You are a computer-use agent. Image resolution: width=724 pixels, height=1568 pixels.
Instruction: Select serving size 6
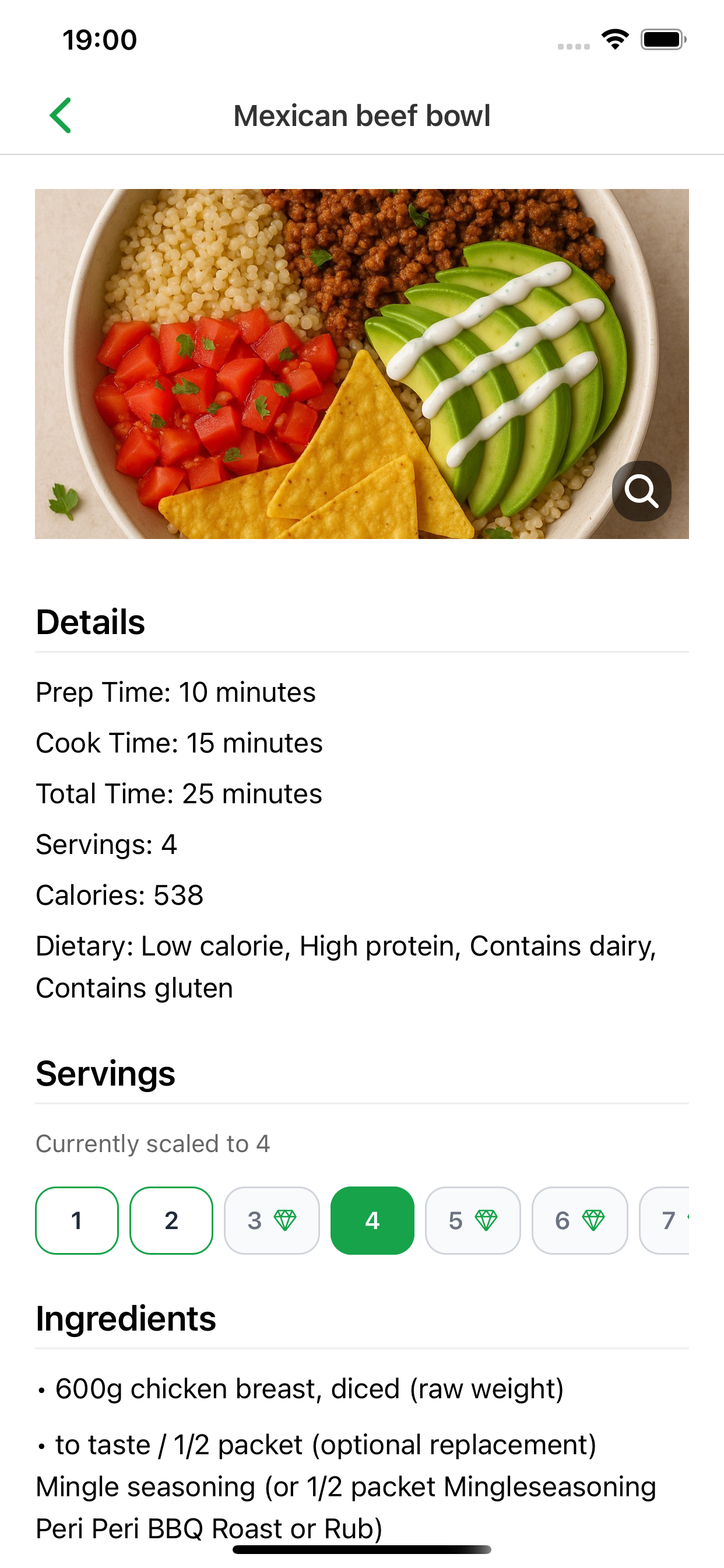point(579,1220)
